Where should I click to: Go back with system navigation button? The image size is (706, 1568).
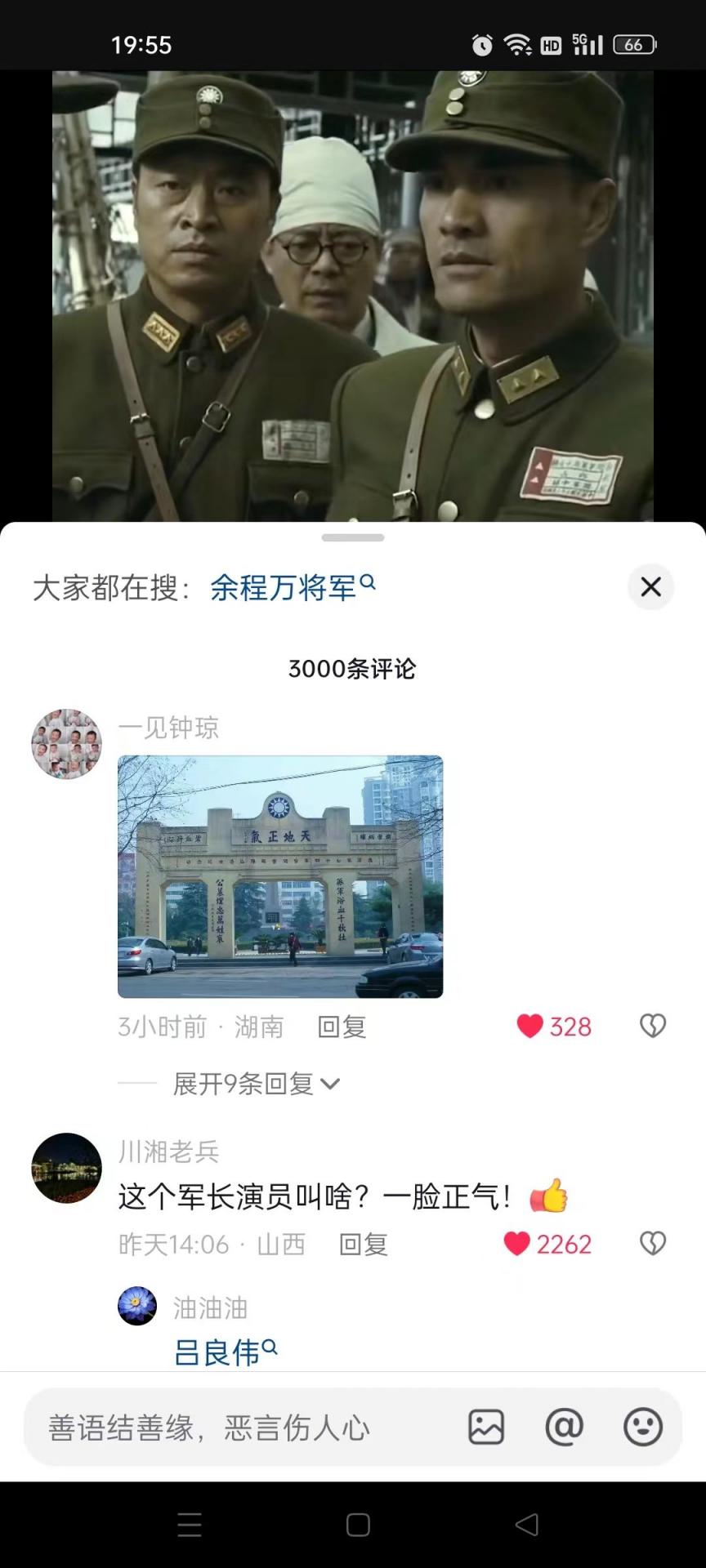point(527,1524)
